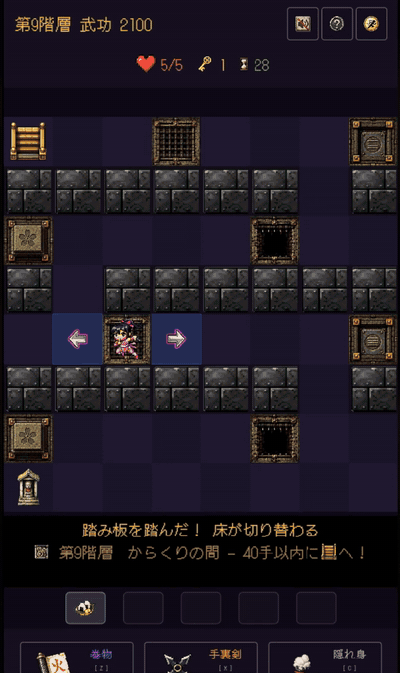Move the ninja left with the arrow
Screen dimensions: 400x673
78,339
